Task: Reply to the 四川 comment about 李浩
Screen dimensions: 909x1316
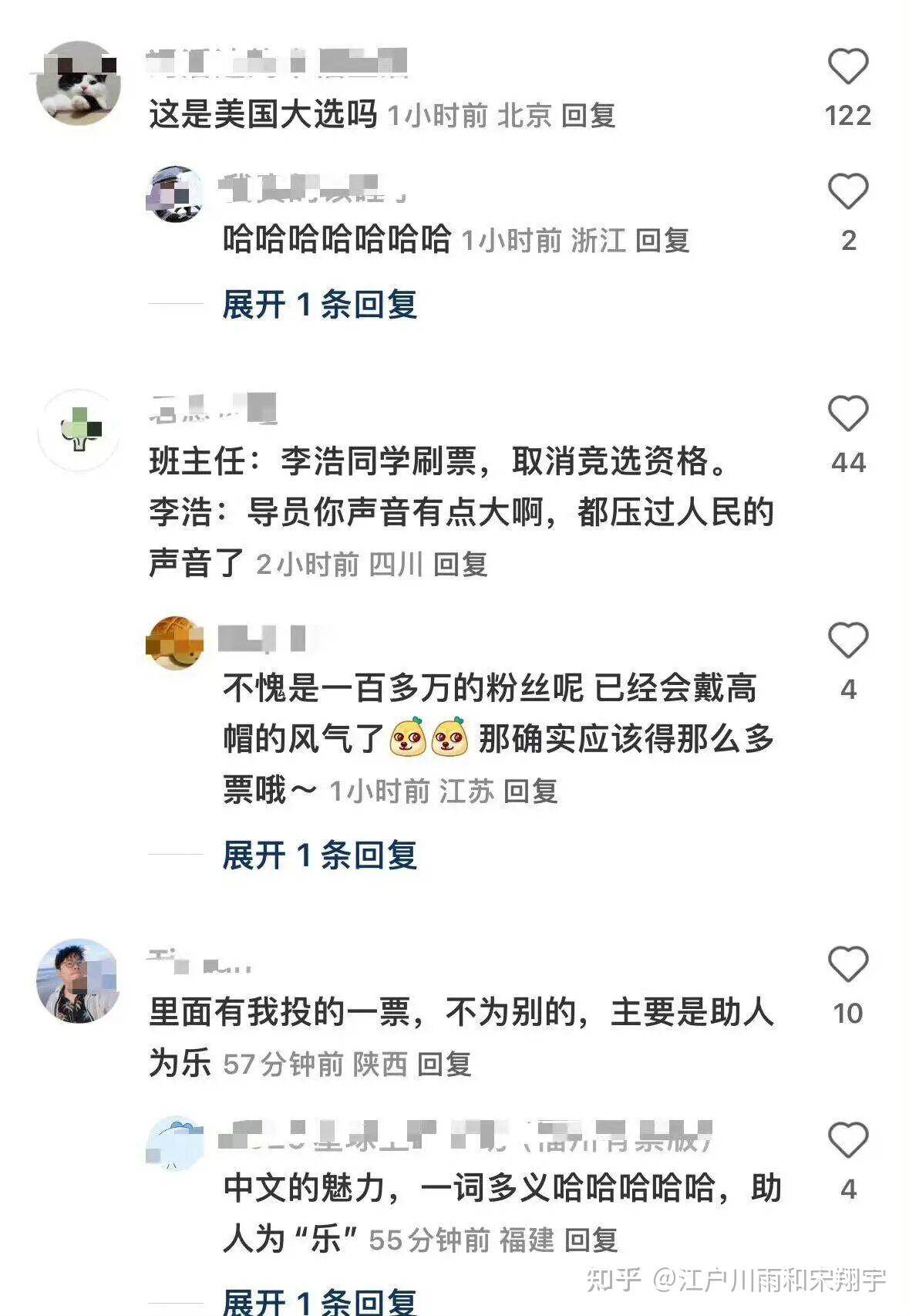Action: [460, 565]
